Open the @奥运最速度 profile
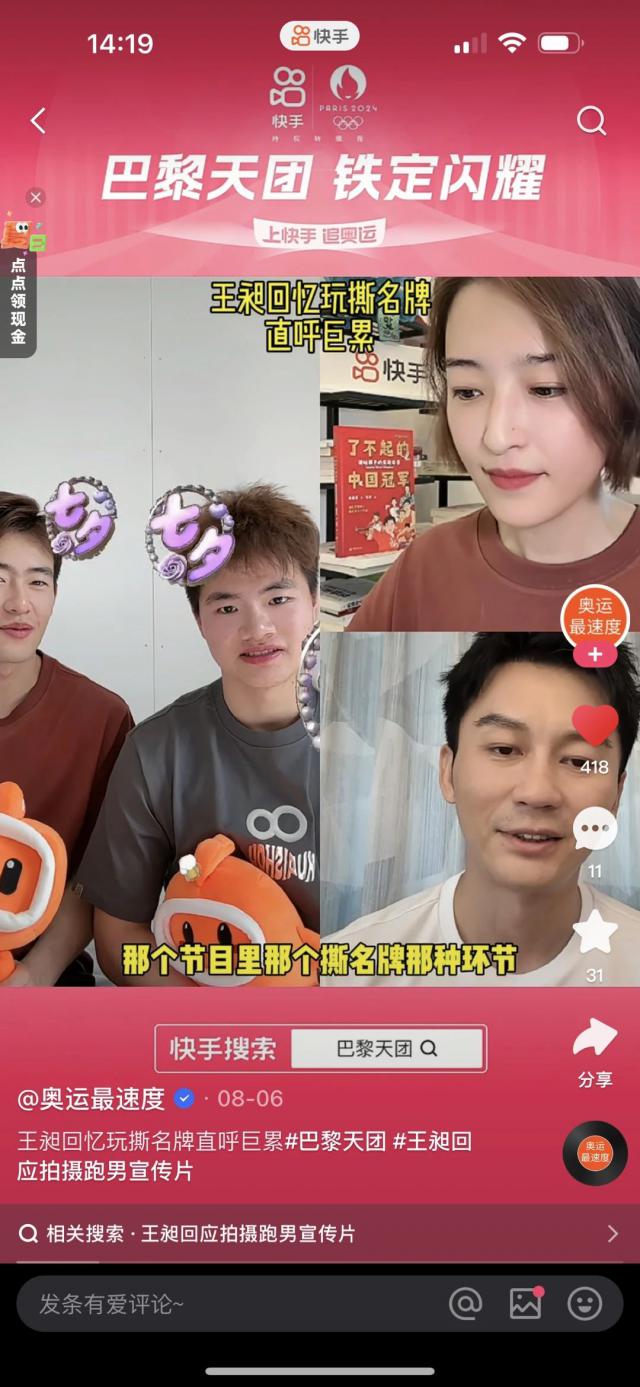The width and height of the screenshot is (640, 1387). tap(92, 1098)
